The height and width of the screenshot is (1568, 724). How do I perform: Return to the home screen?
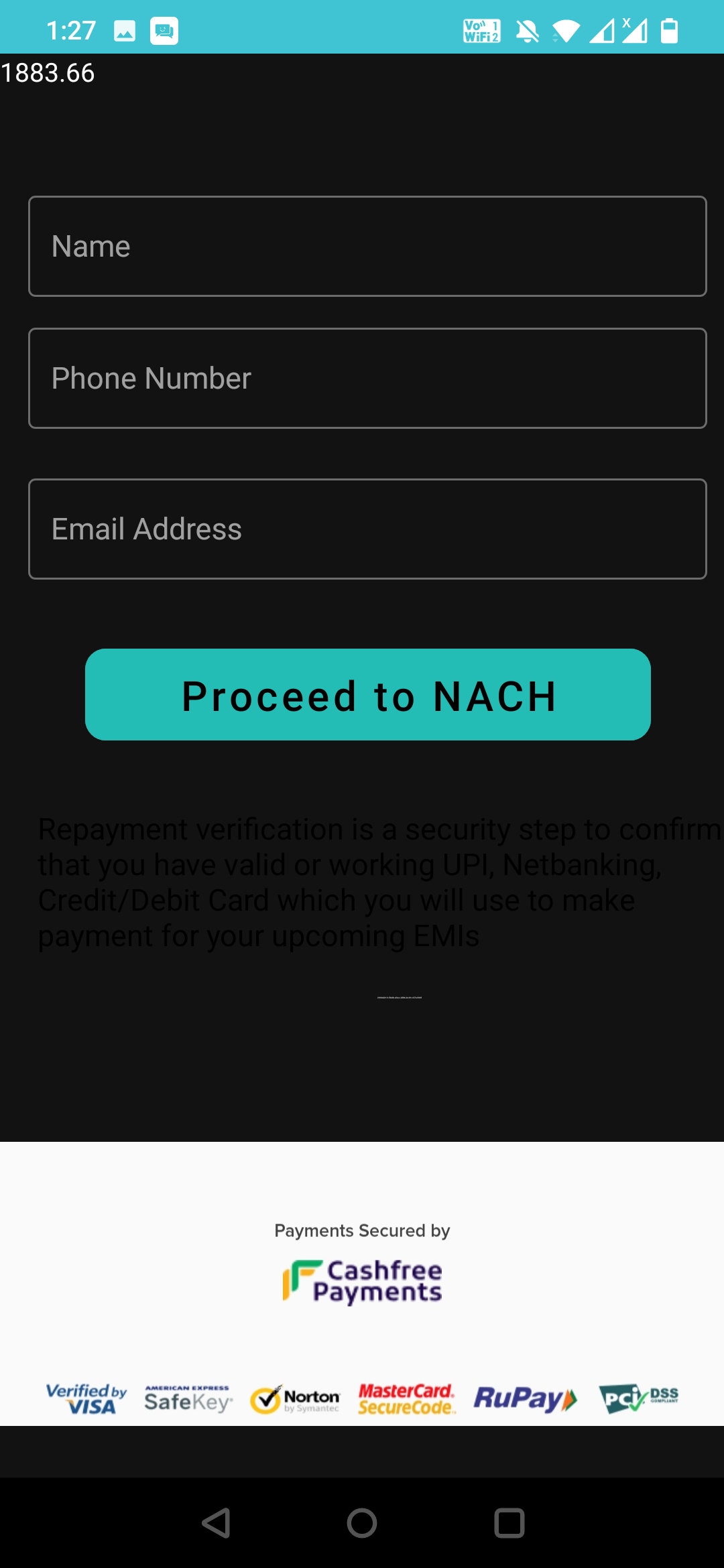(362, 1523)
